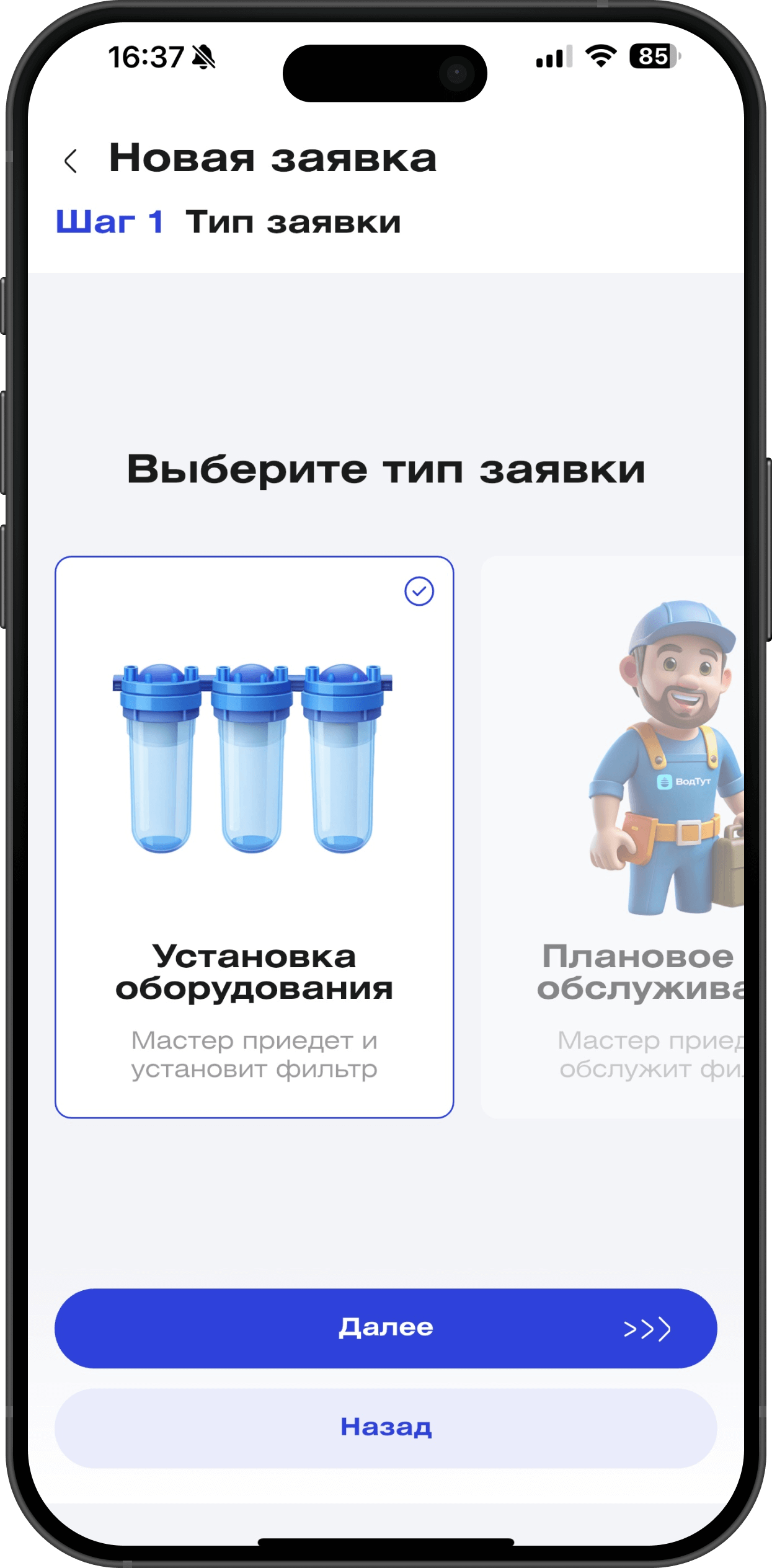Tap the Назад button
Image resolution: width=772 pixels, height=1568 pixels.
386,1427
